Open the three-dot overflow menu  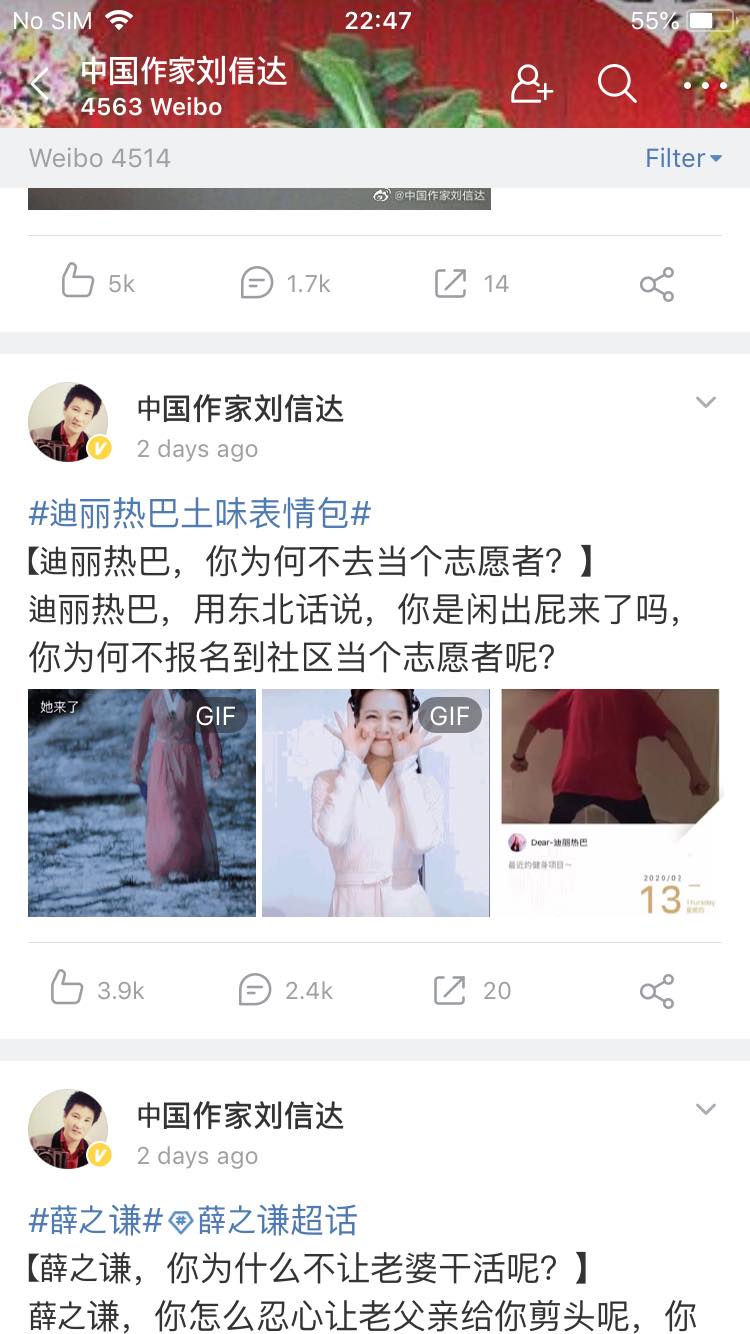705,86
